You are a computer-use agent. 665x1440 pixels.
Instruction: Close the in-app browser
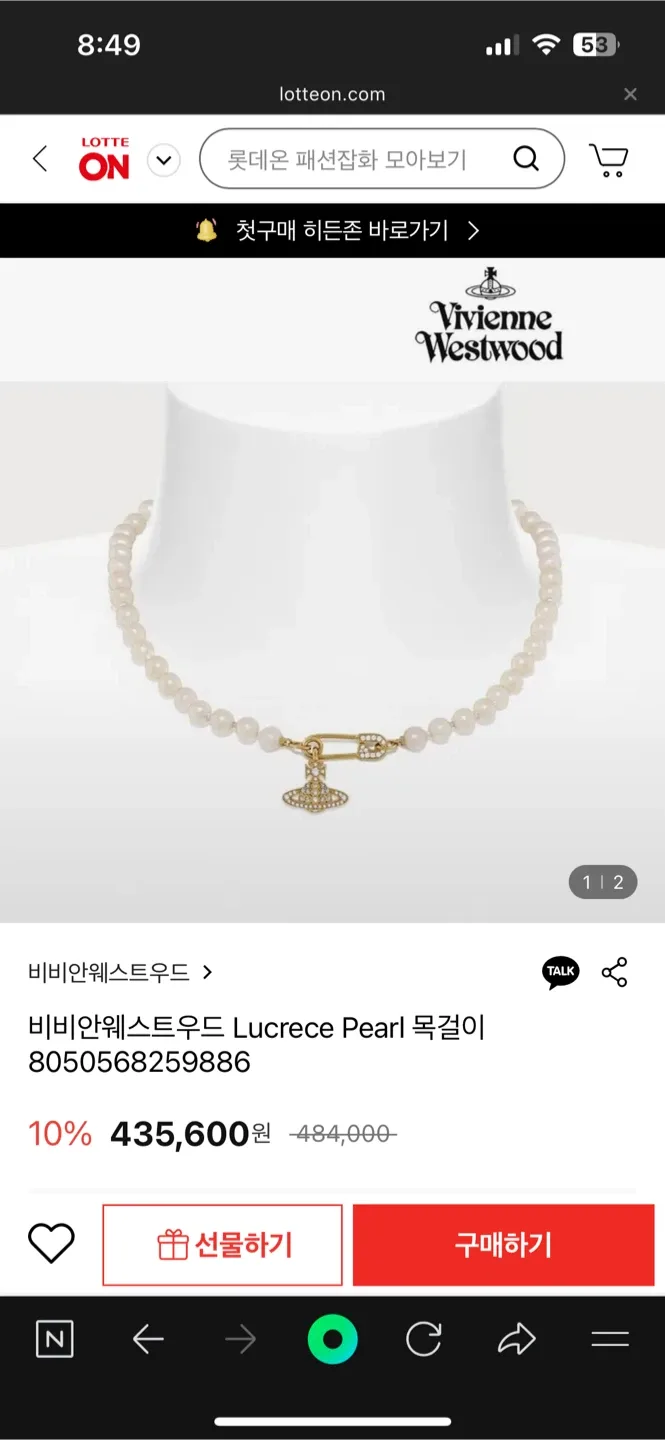tap(630, 94)
